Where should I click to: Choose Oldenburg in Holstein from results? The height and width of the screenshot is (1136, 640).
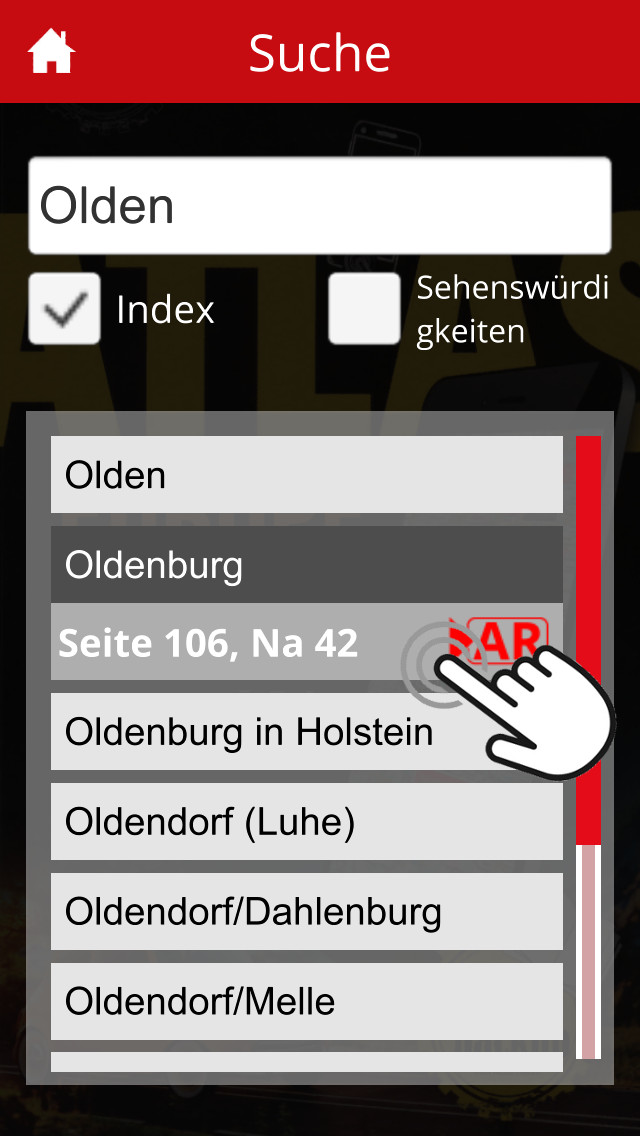[x=307, y=732]
